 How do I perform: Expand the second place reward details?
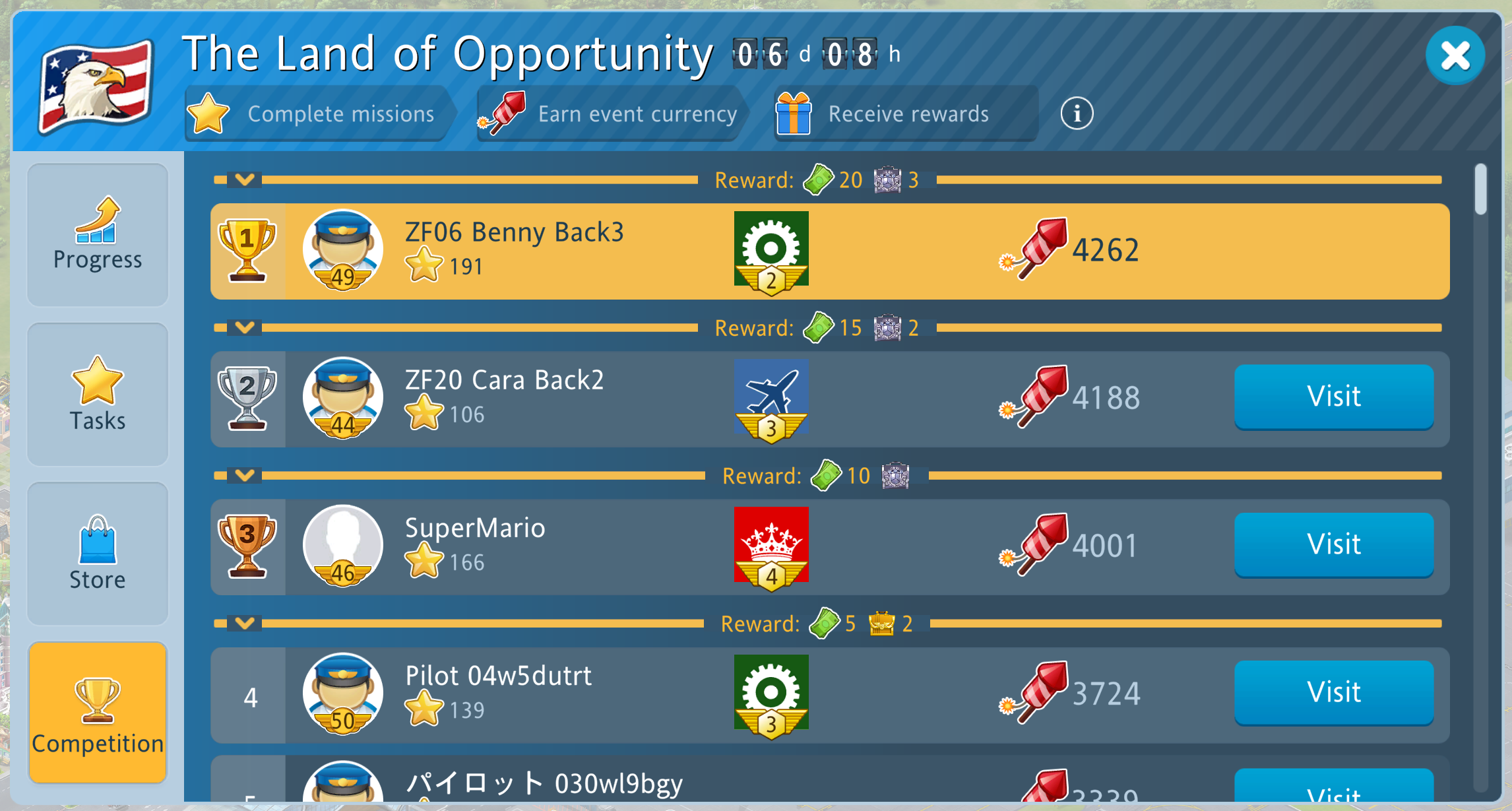coord(245,327)
